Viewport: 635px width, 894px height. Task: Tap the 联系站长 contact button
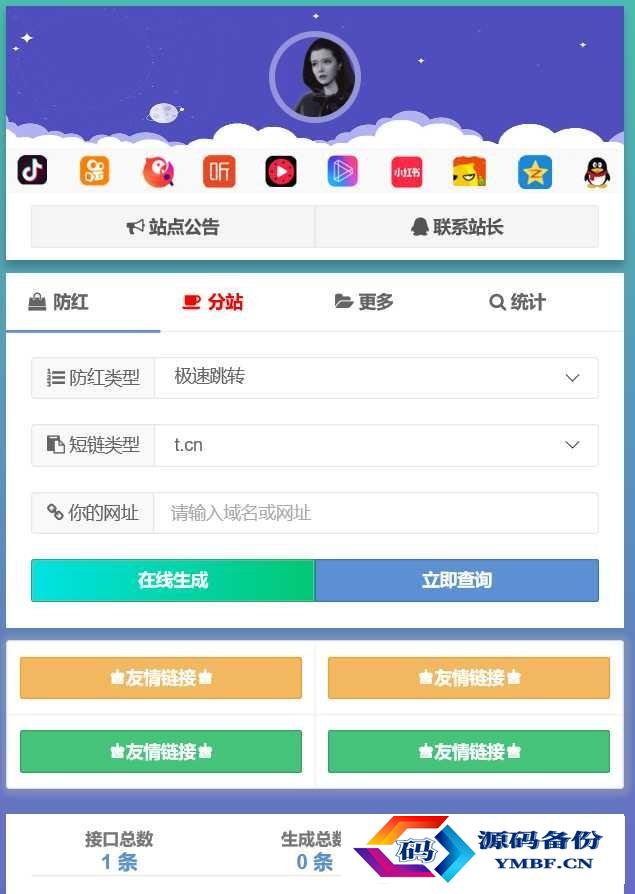point(457,227)
